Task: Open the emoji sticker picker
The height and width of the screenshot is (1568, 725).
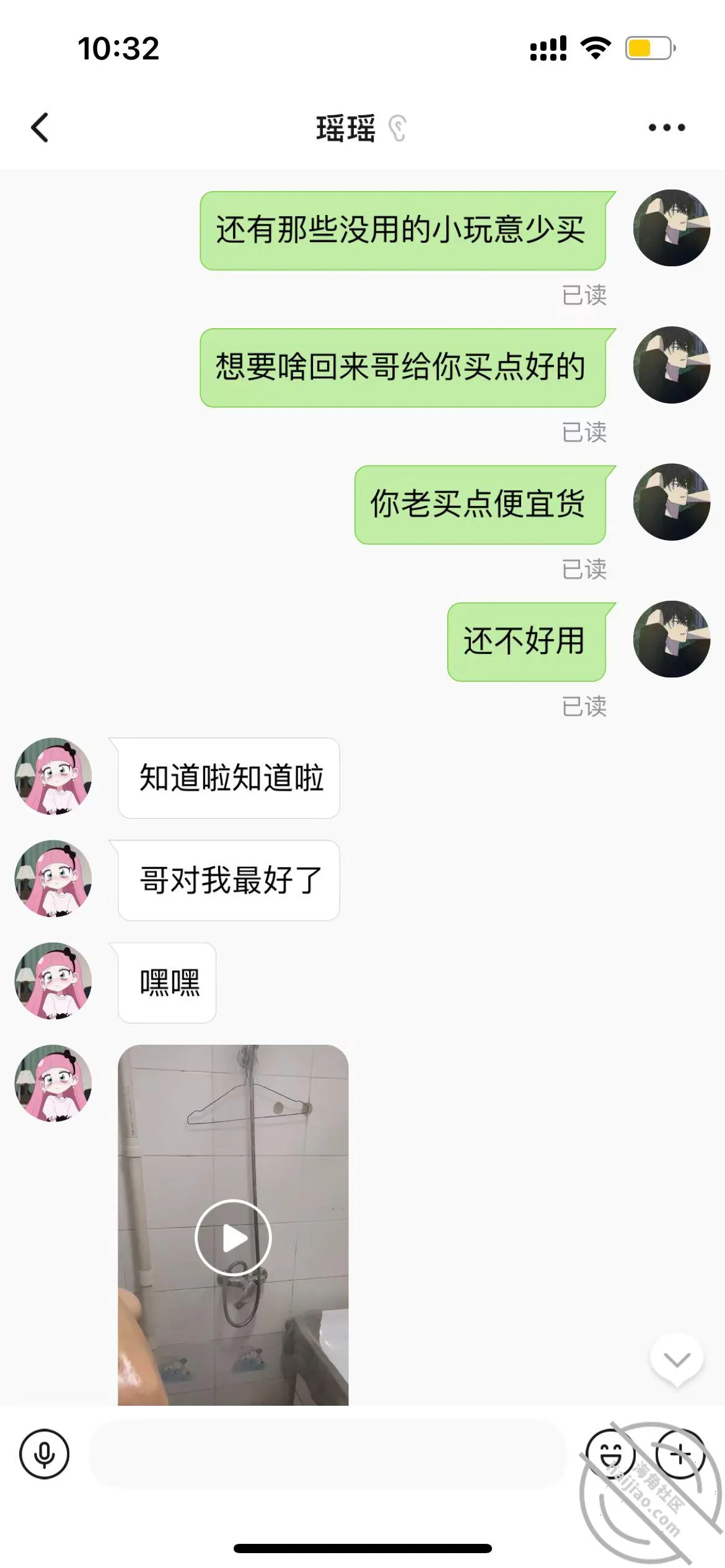Action: [610, 1454]
